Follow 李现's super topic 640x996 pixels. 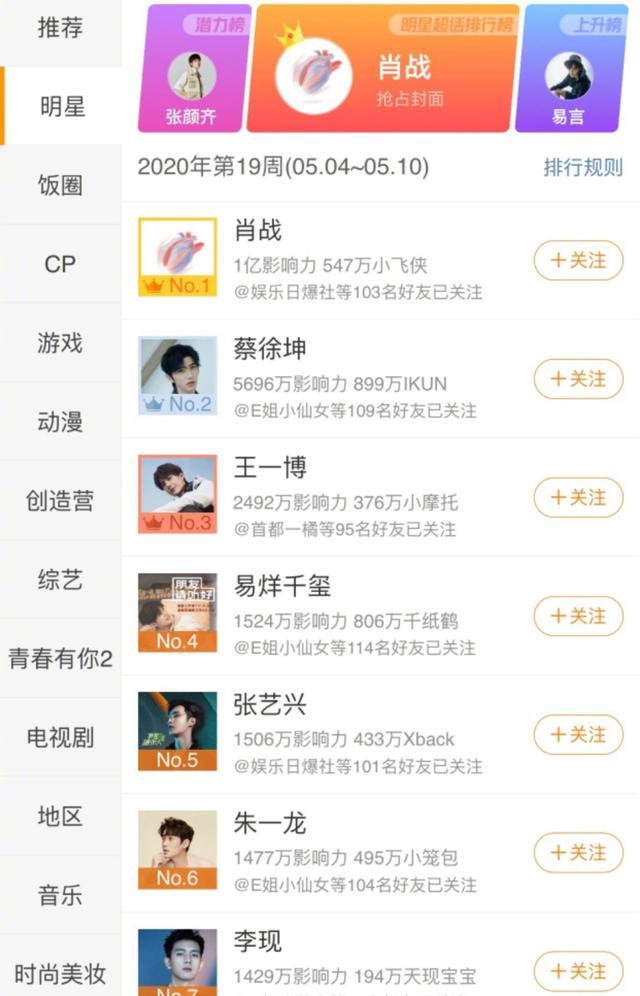pos(578,970)
